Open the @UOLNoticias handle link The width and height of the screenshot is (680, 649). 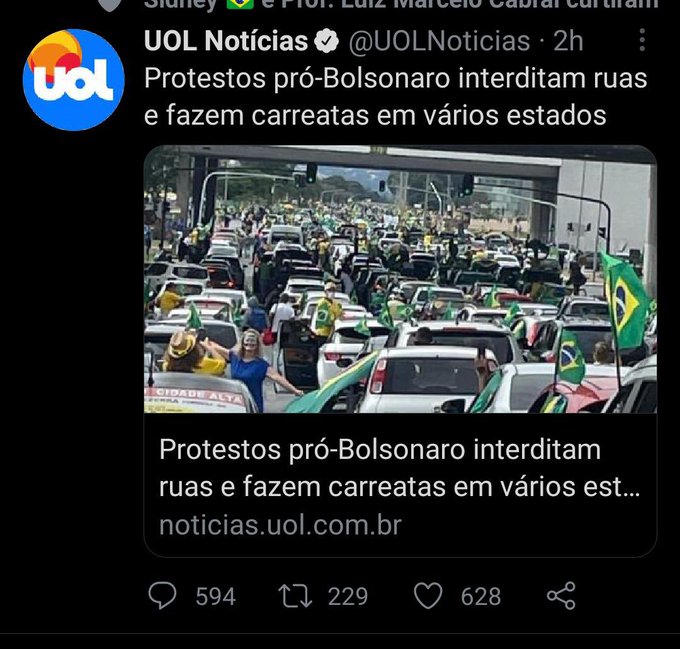coord(438,41)
